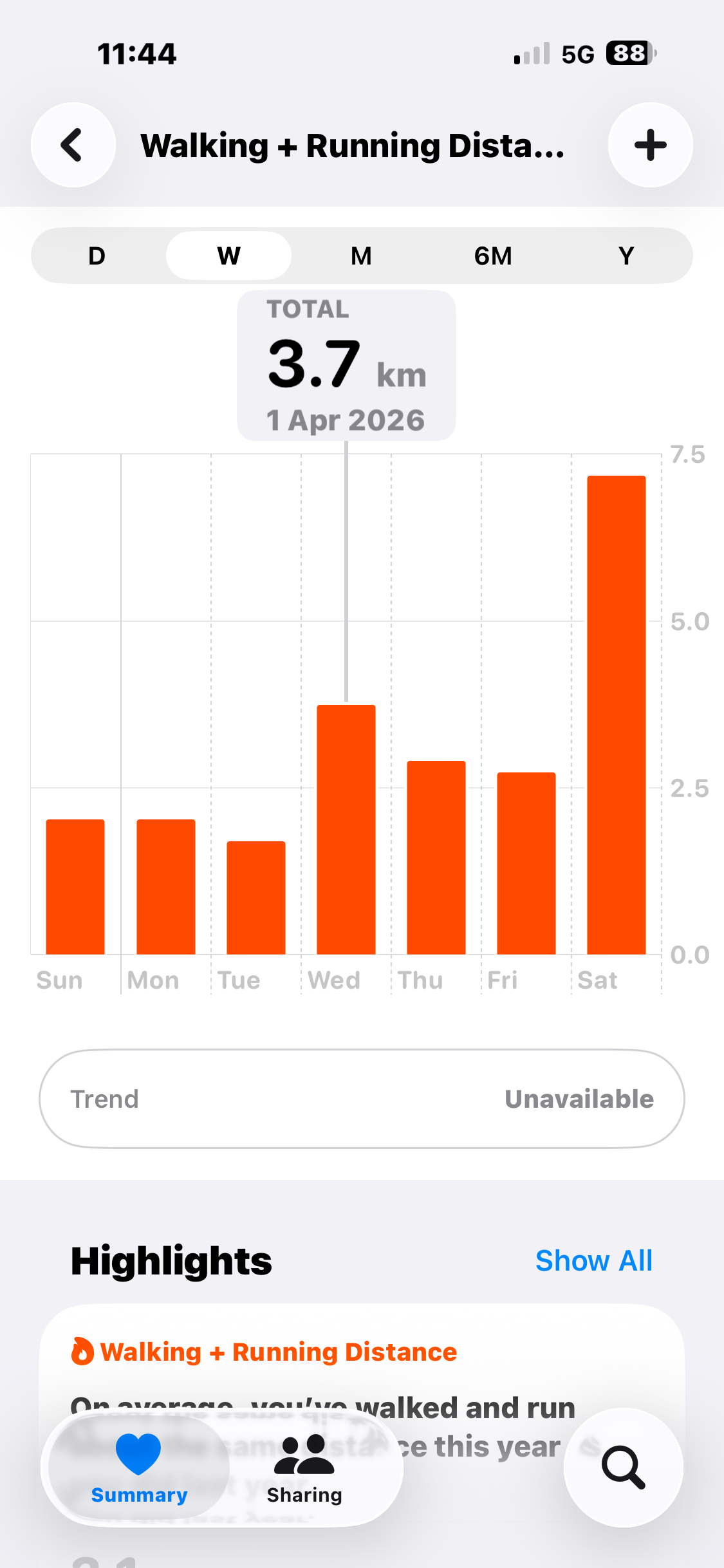Show the 6M chart range
724x1568 pixels.
click(x=493, y=256)
